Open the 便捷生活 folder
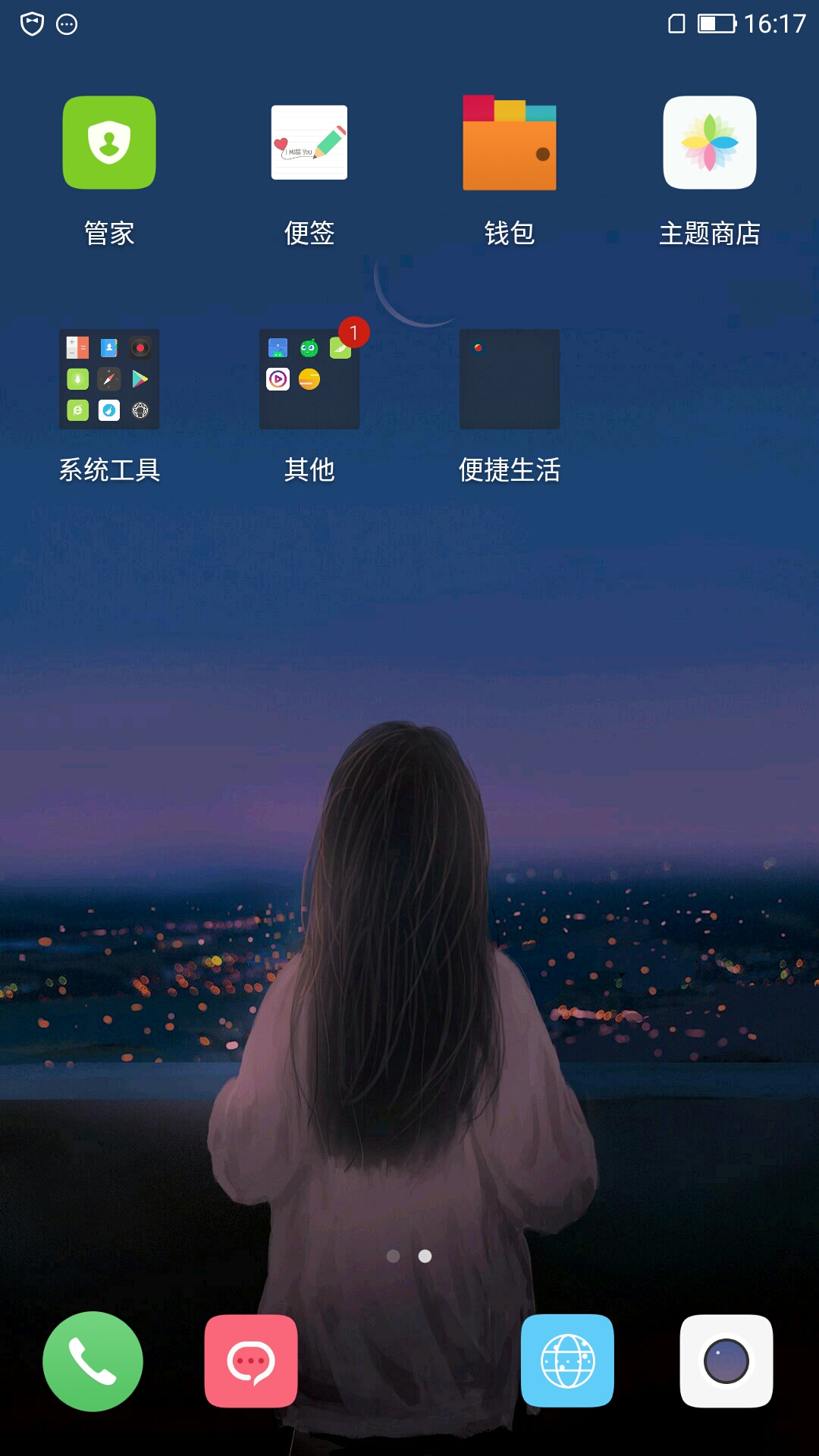Screen dimensions: 819x1456 point(510,379)
